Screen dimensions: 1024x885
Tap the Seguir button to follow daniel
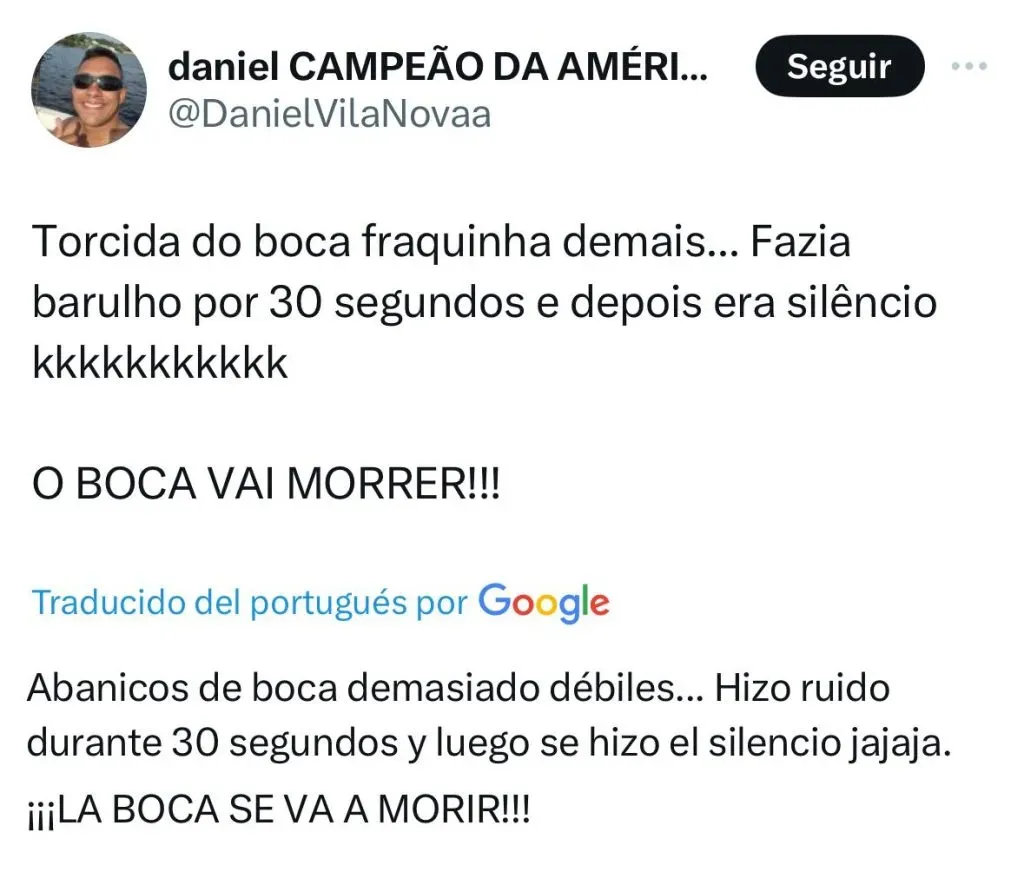point(838,67)
